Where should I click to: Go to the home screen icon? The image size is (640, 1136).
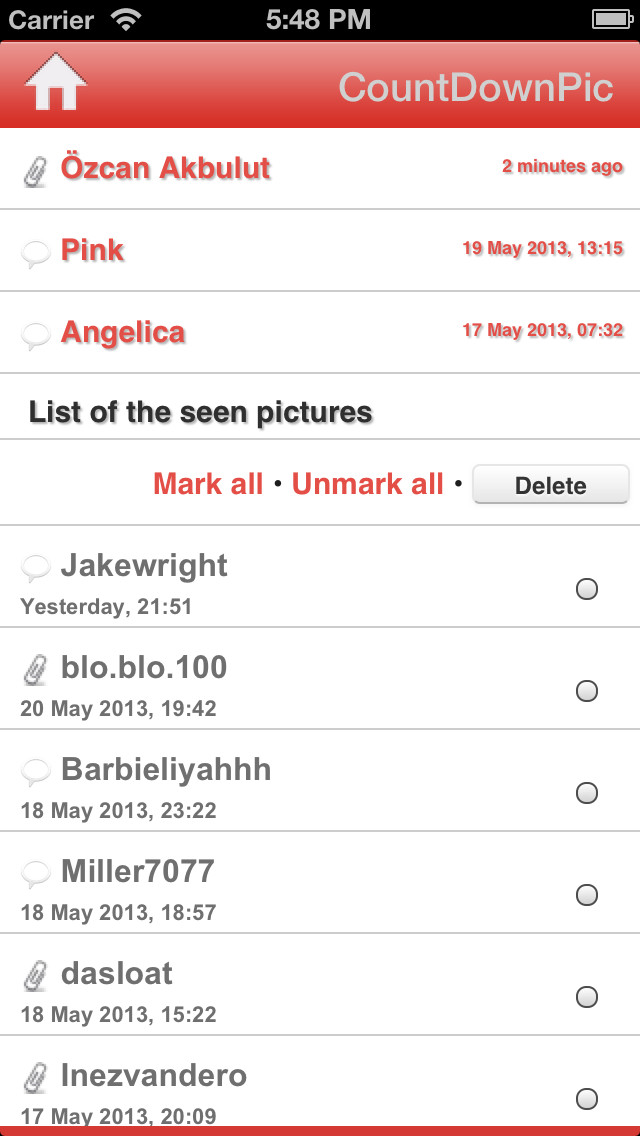click(x=56, y=82)
